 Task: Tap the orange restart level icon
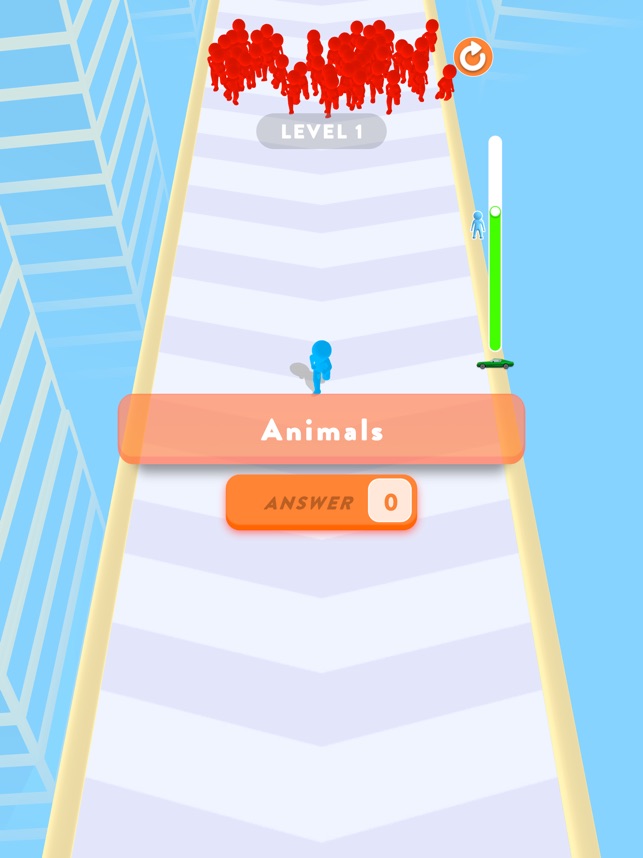click(472, 58)
